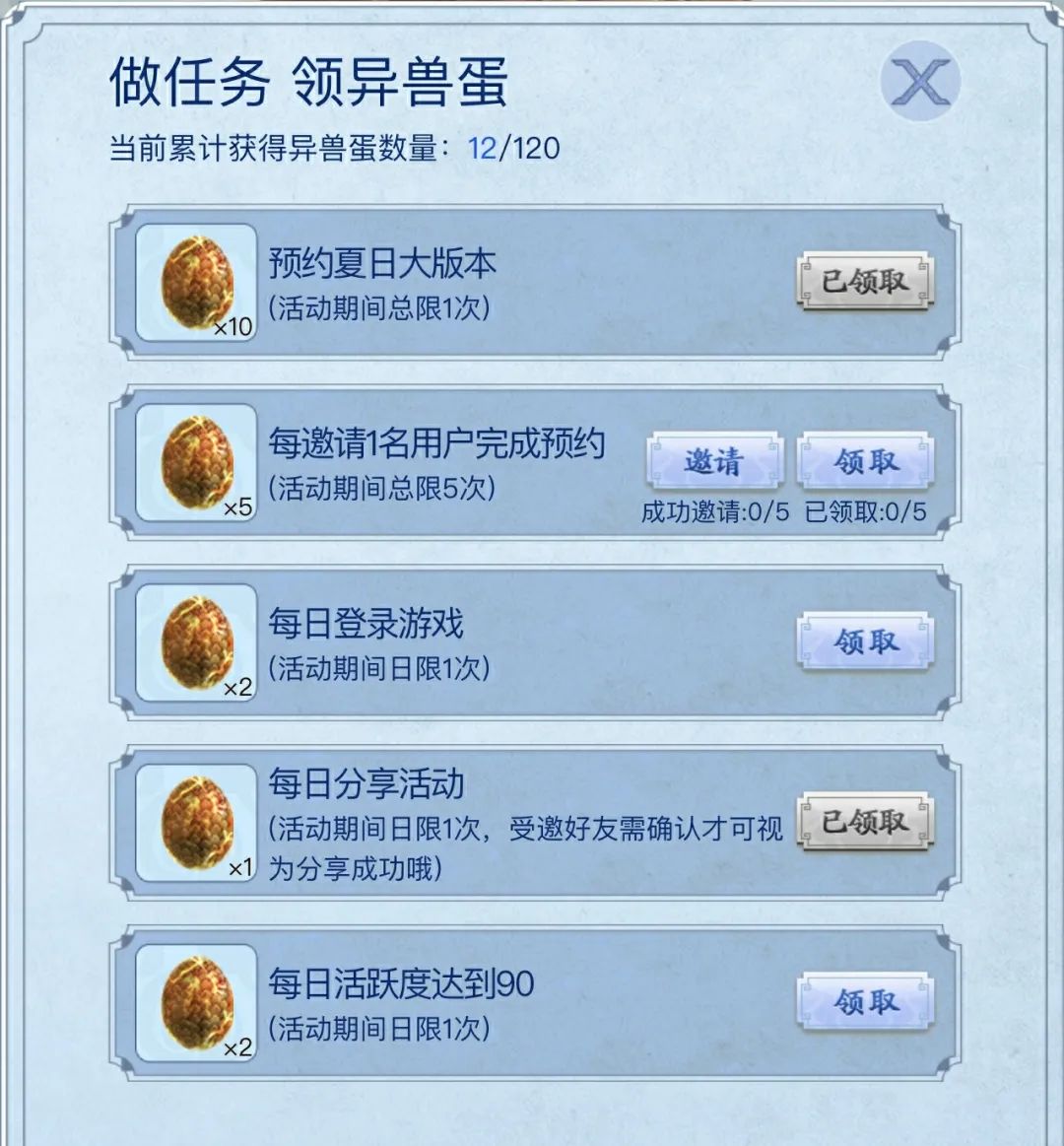
Task: Tap 已领取 next to 预约夏日大版本
Action: point(865,282)
